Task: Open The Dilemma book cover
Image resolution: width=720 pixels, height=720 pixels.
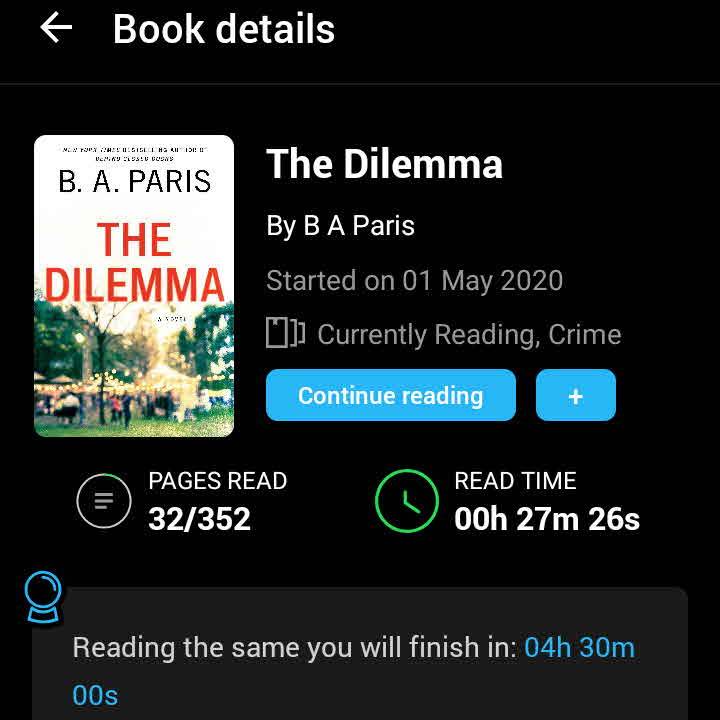Action: tap(134, 286)
